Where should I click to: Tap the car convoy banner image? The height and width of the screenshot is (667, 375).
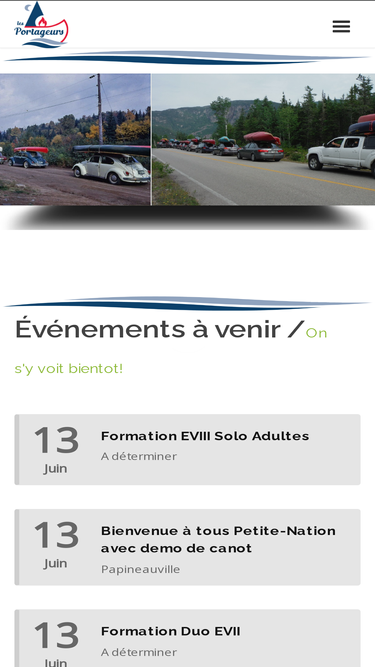[x=188, y=140]
